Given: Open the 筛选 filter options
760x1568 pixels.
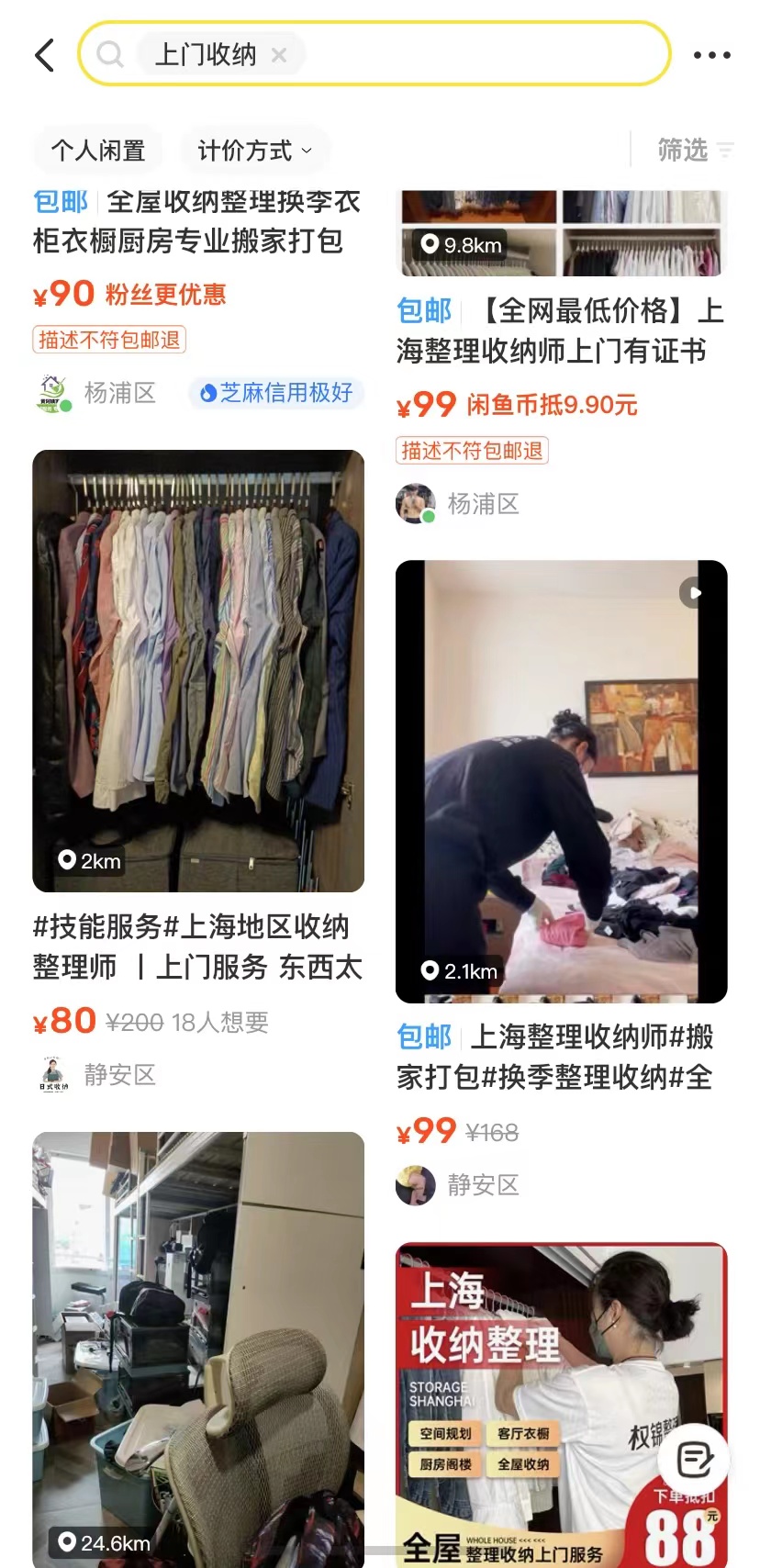Looking at the screenshot, I should click(694, 150).
